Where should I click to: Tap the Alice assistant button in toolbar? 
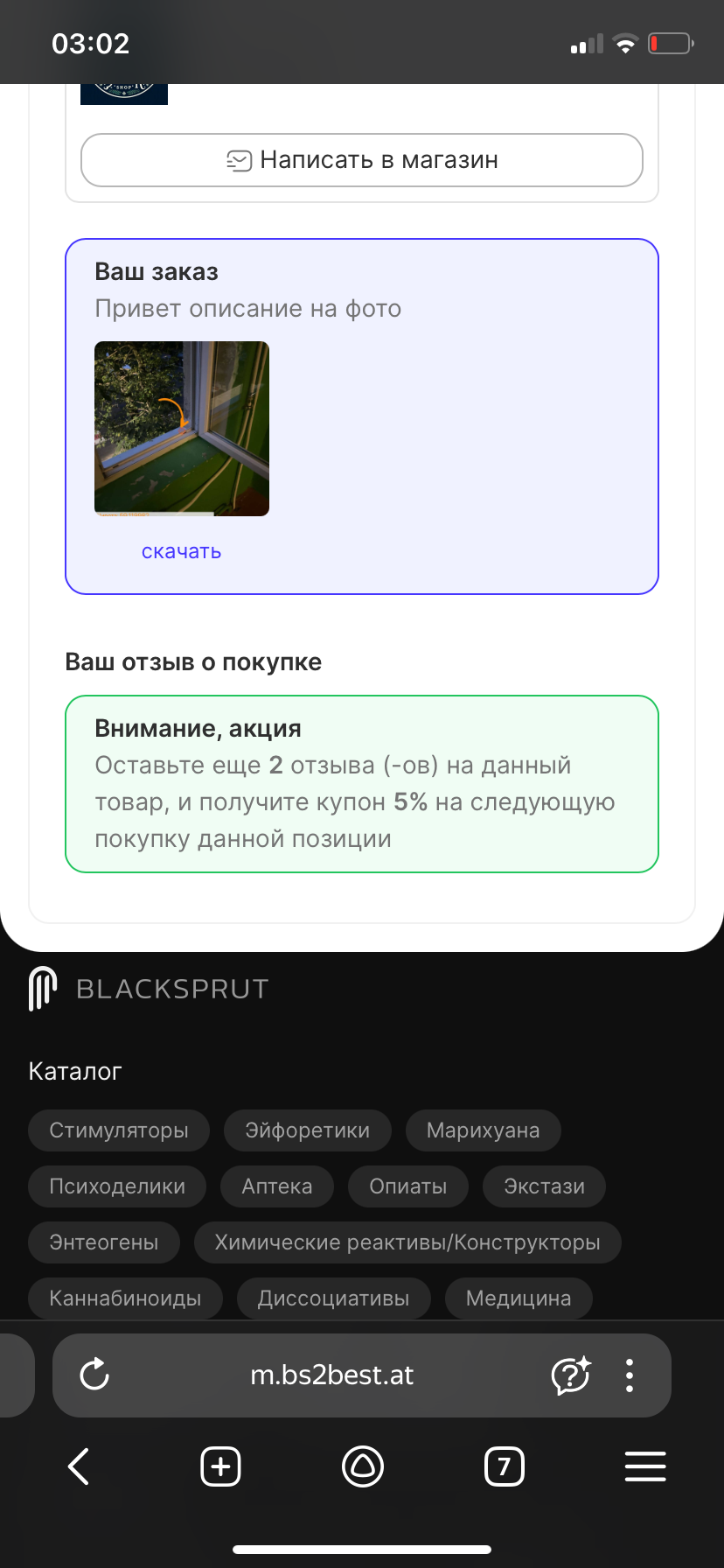(x=362, y=1466)
